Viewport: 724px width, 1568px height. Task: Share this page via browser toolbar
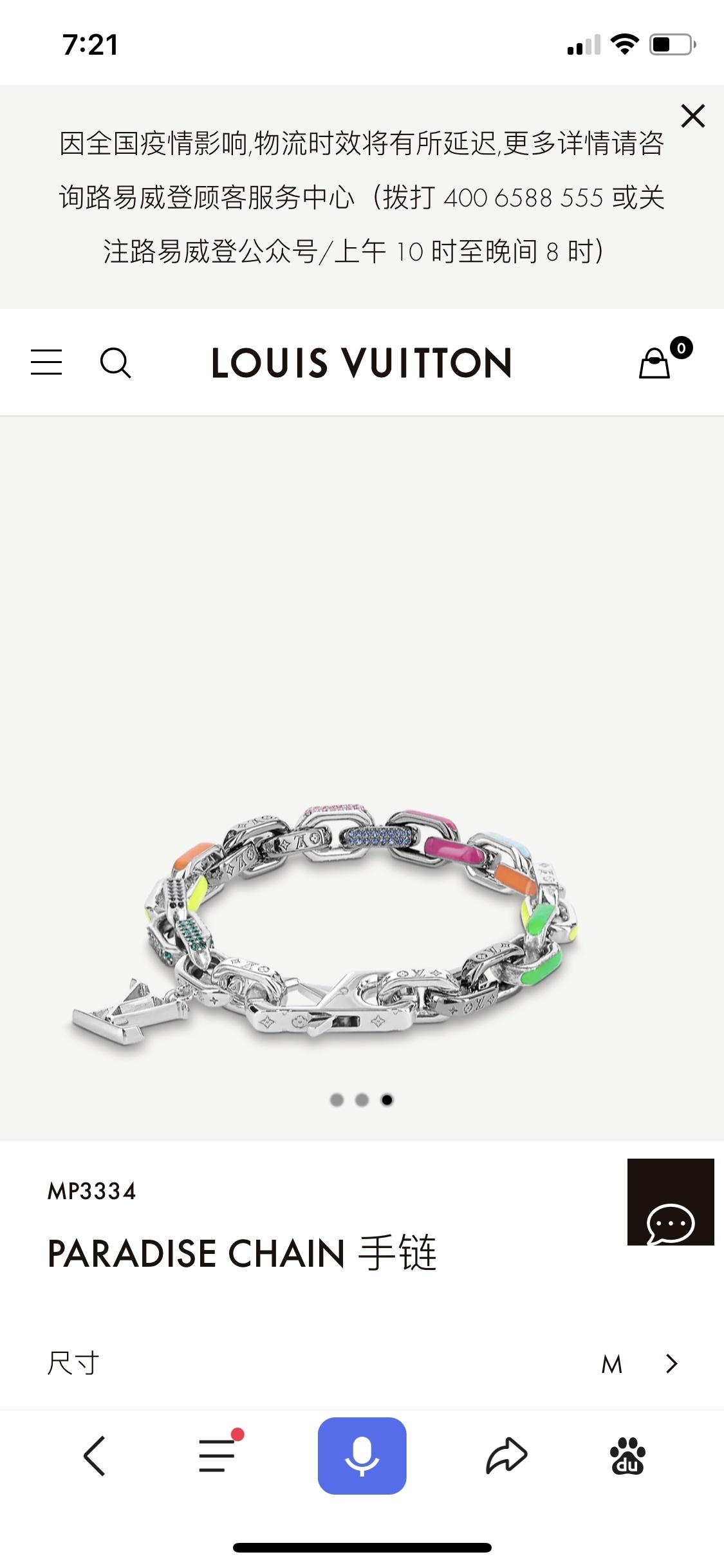tap(506, 1455)
